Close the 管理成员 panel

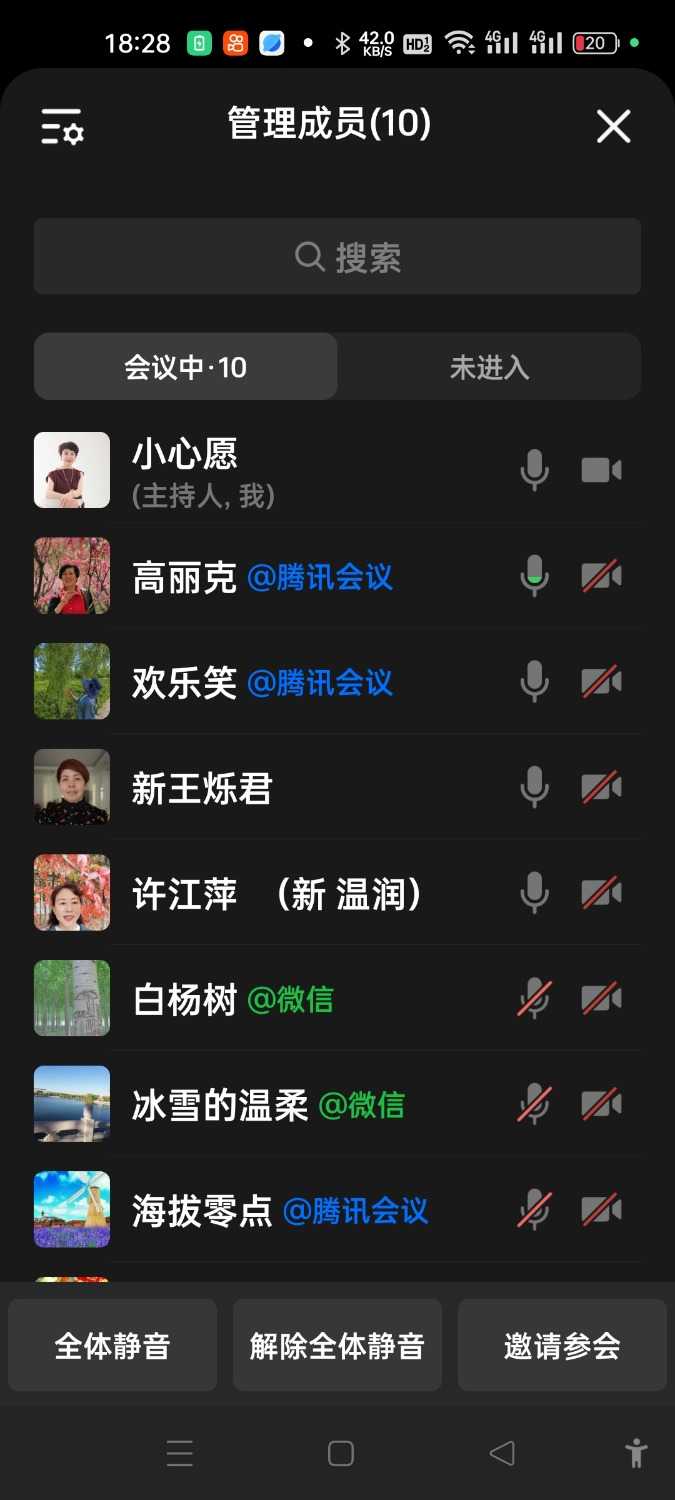[x=613, y=127]
